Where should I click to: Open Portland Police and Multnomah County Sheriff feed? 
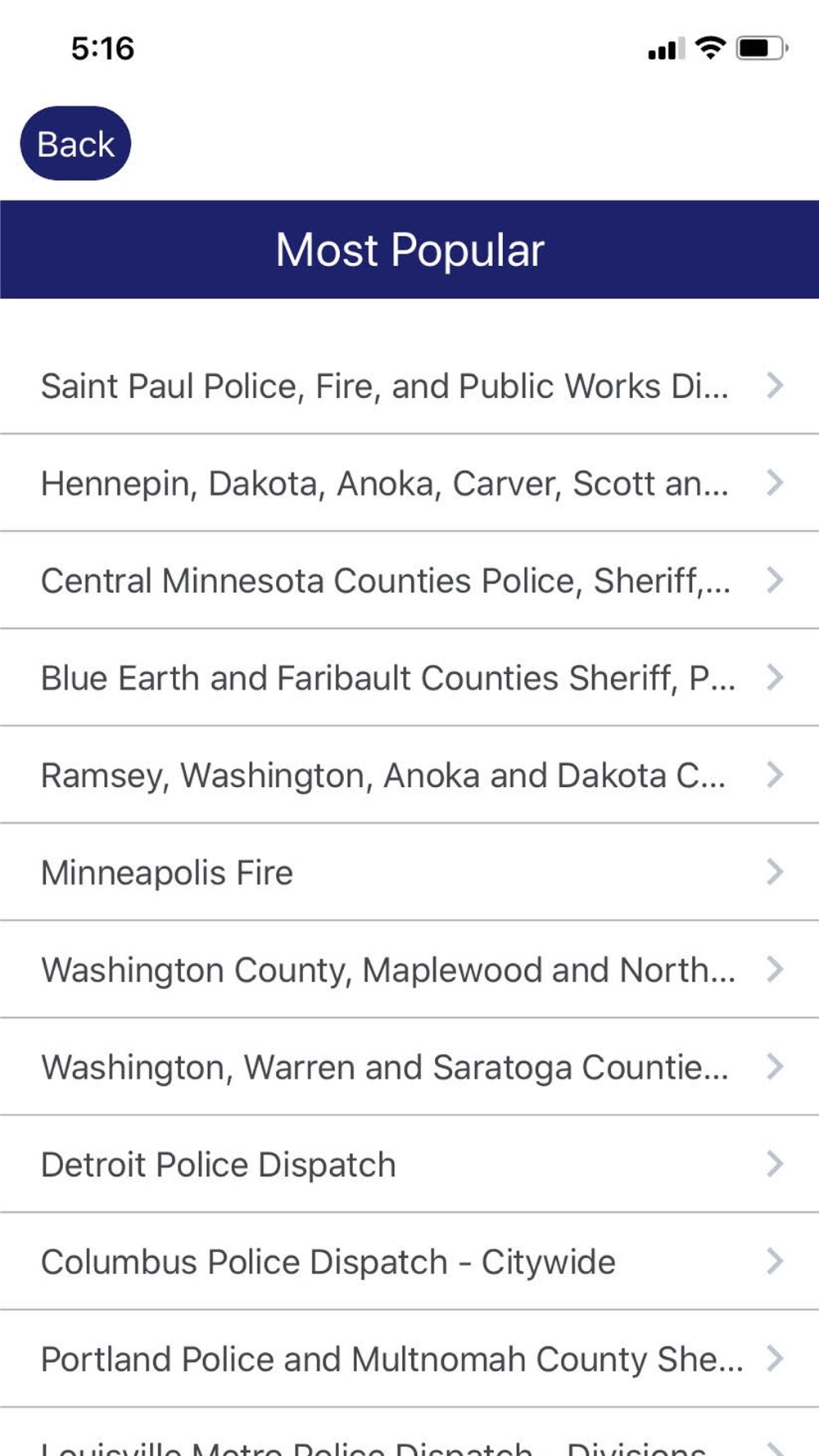coord(409,1359)
